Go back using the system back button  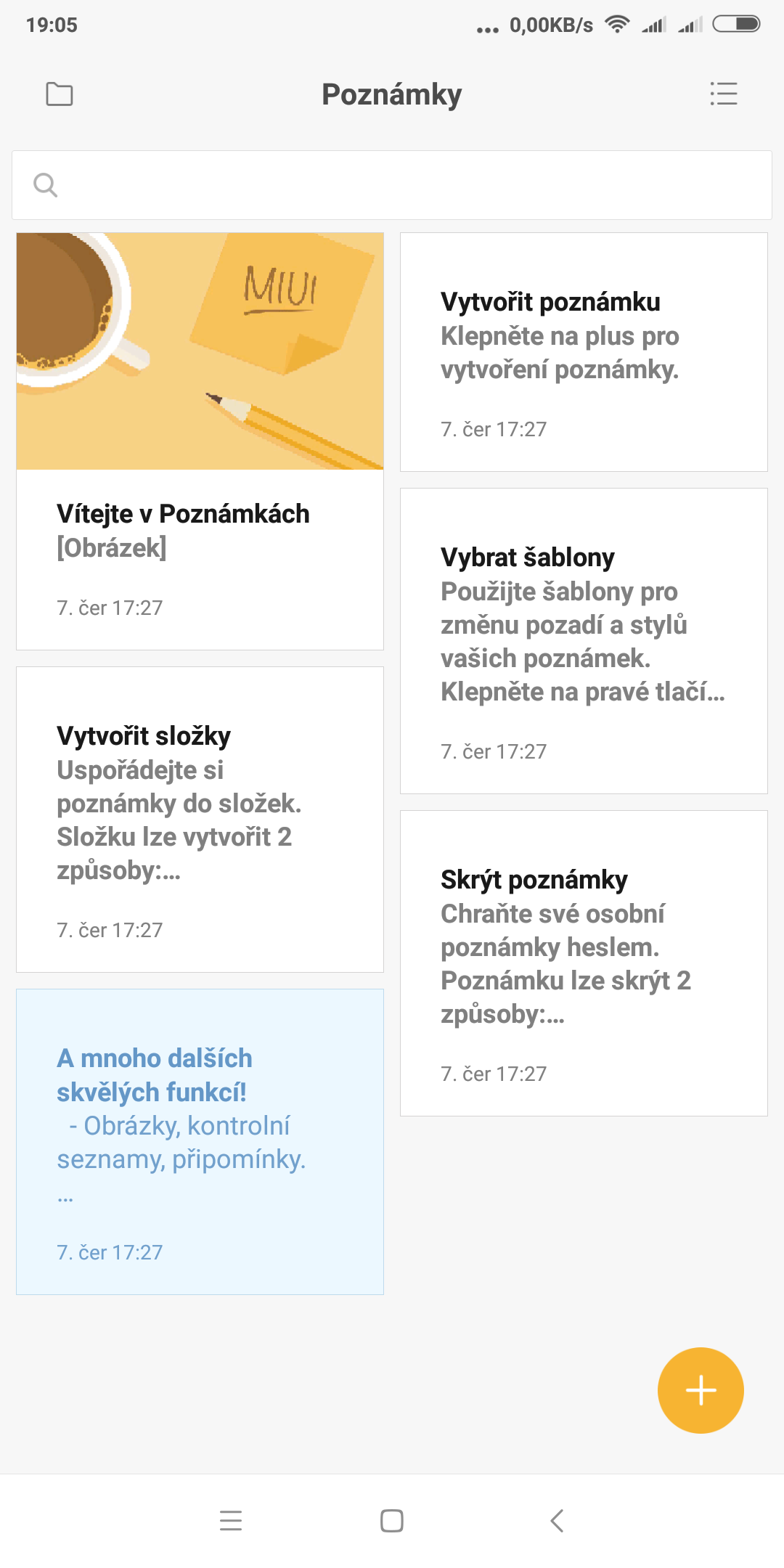pos(557,1520)
